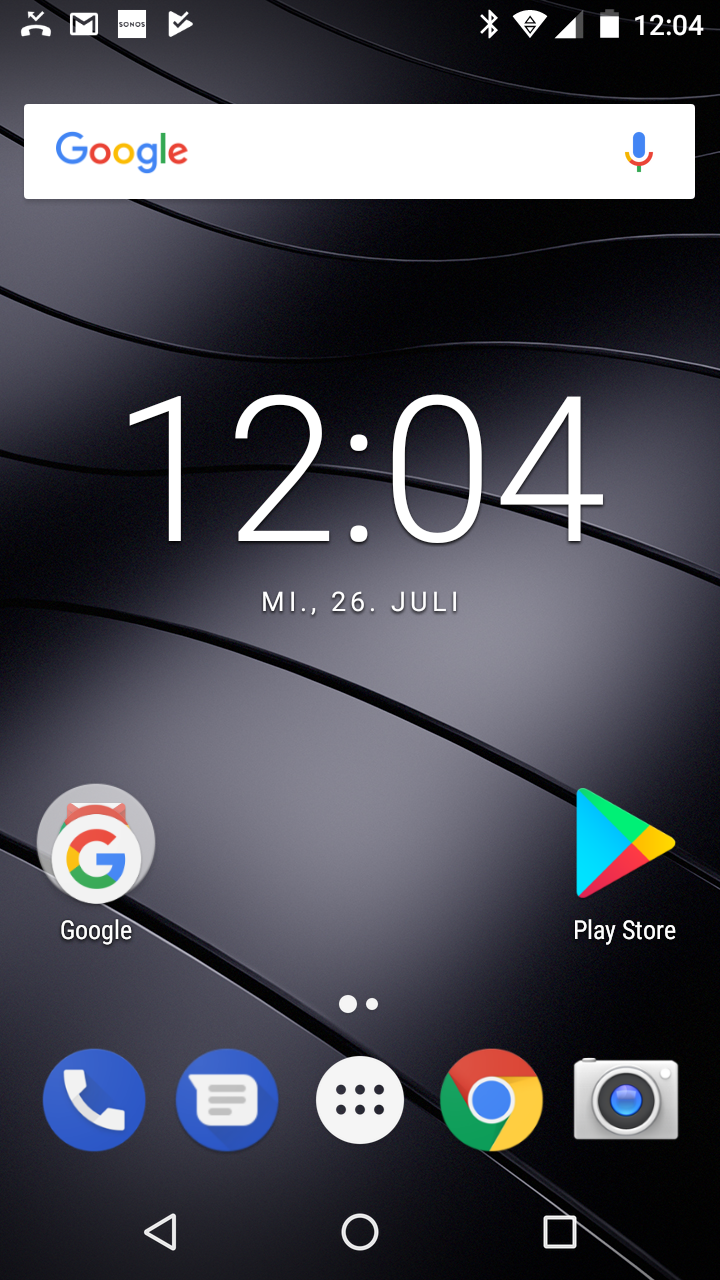Open the Messages app
This screenshot has width=720, height=1280.
tap(227, 1100)
